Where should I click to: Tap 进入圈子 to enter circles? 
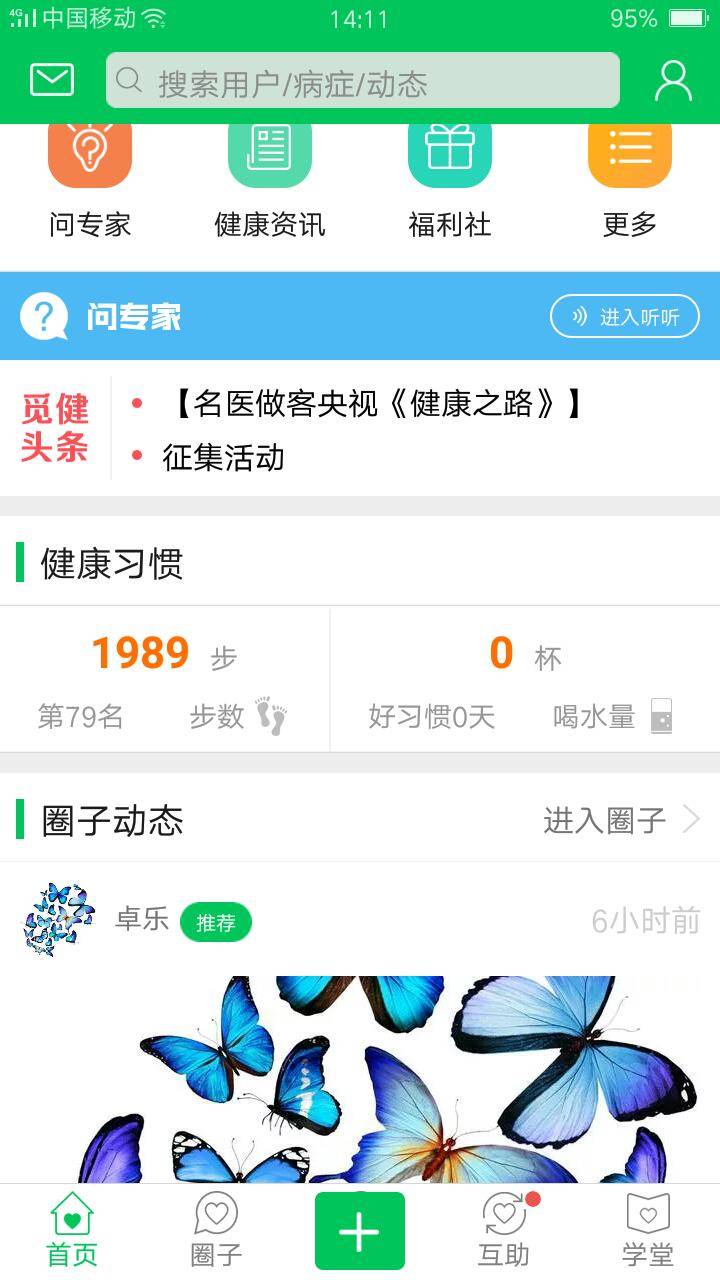[620, 821]
